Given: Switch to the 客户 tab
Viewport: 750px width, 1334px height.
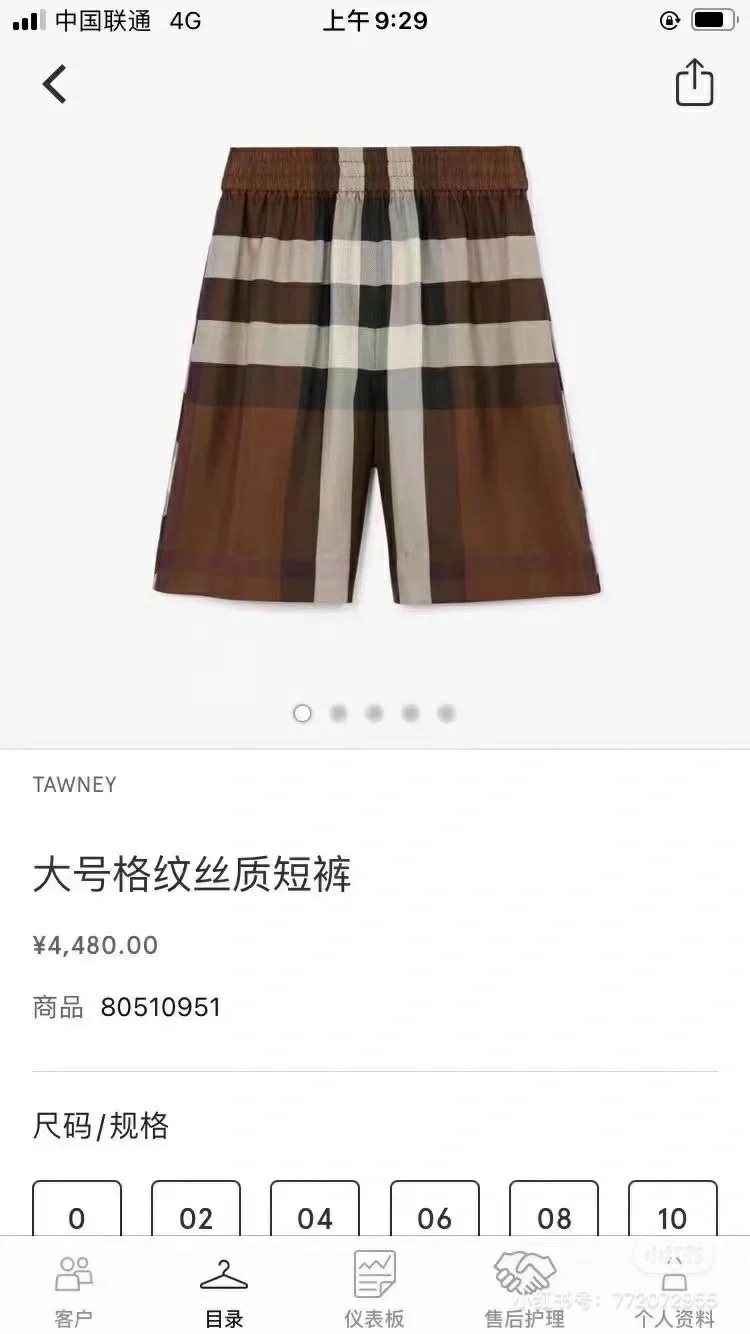Looking at the screenshot, I should 74,1290.
